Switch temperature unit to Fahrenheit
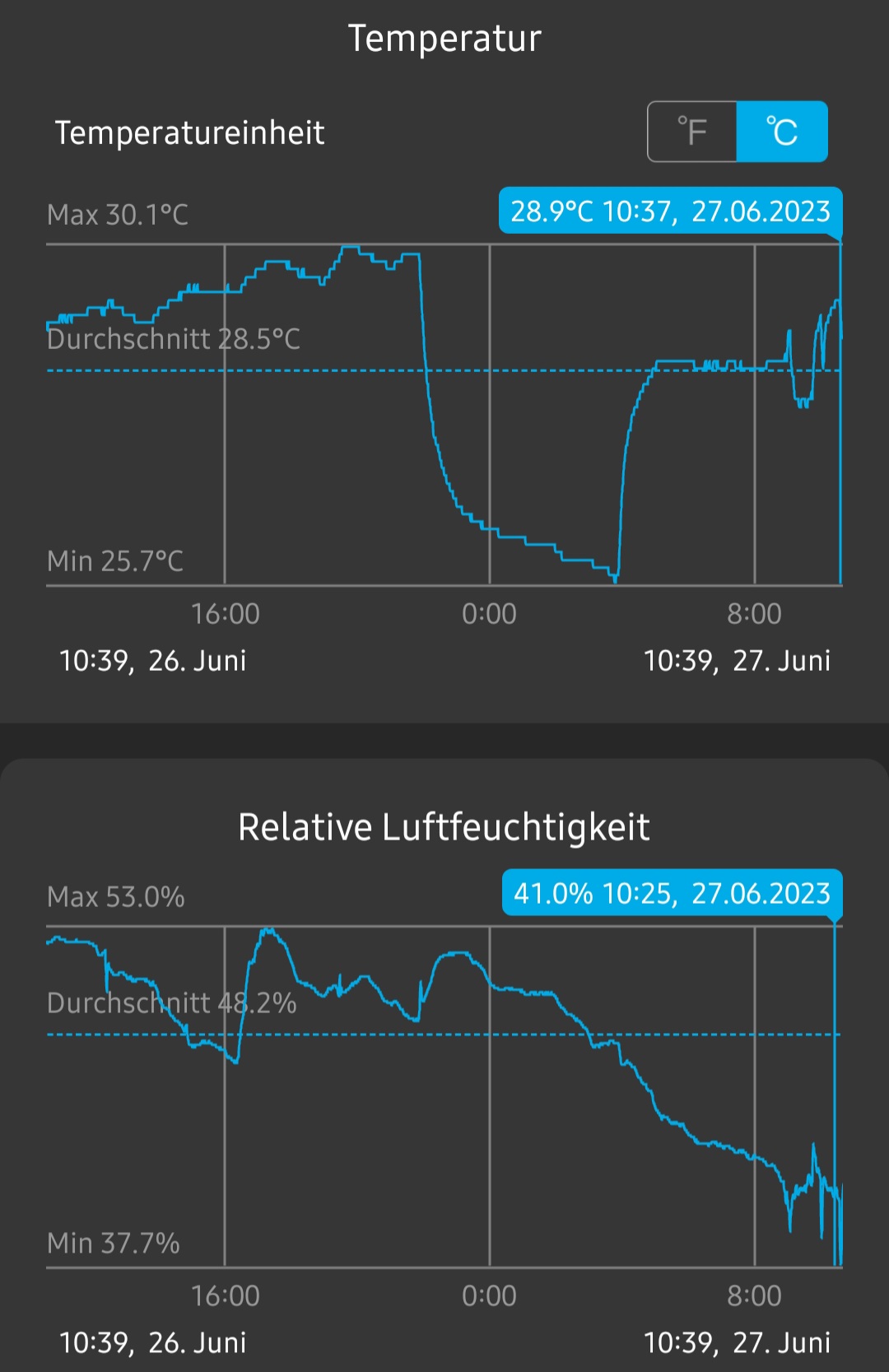Screen dimensions: 889x1372 (692, 132)
